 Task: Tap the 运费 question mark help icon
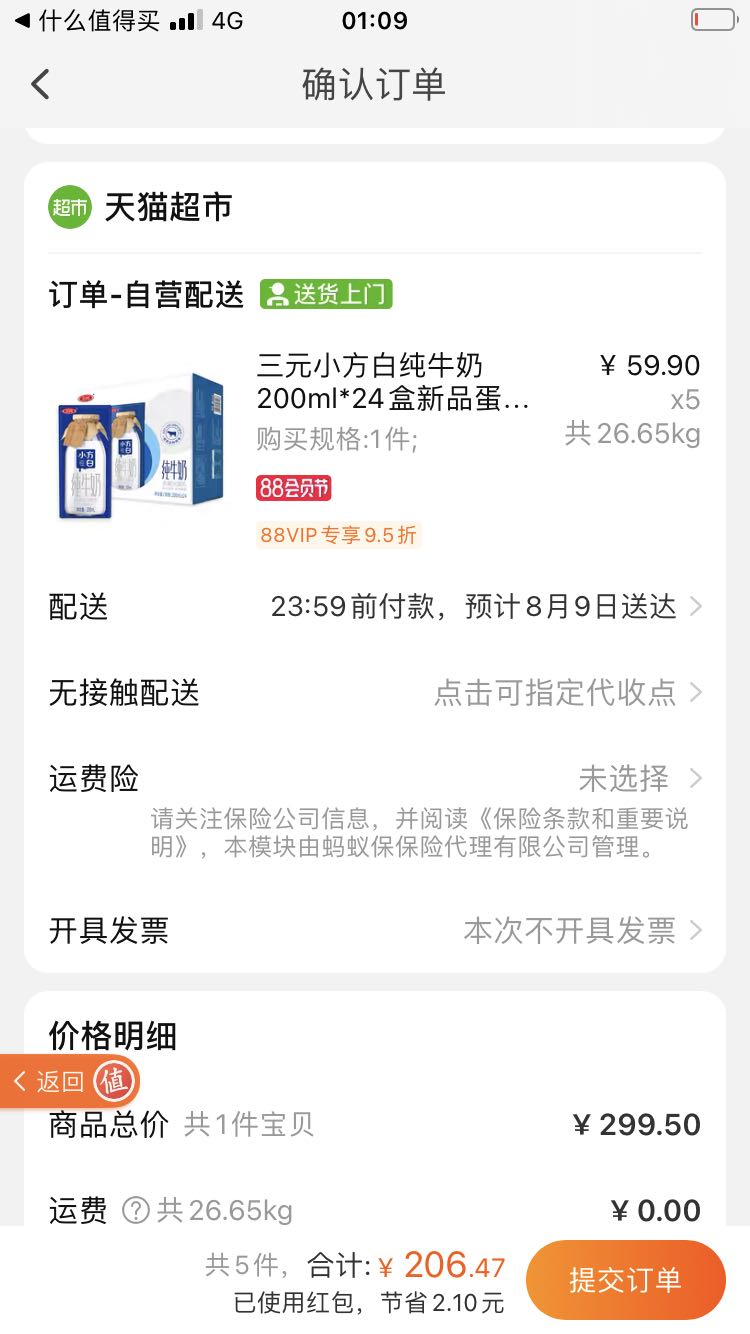(x=136, y=1211)
